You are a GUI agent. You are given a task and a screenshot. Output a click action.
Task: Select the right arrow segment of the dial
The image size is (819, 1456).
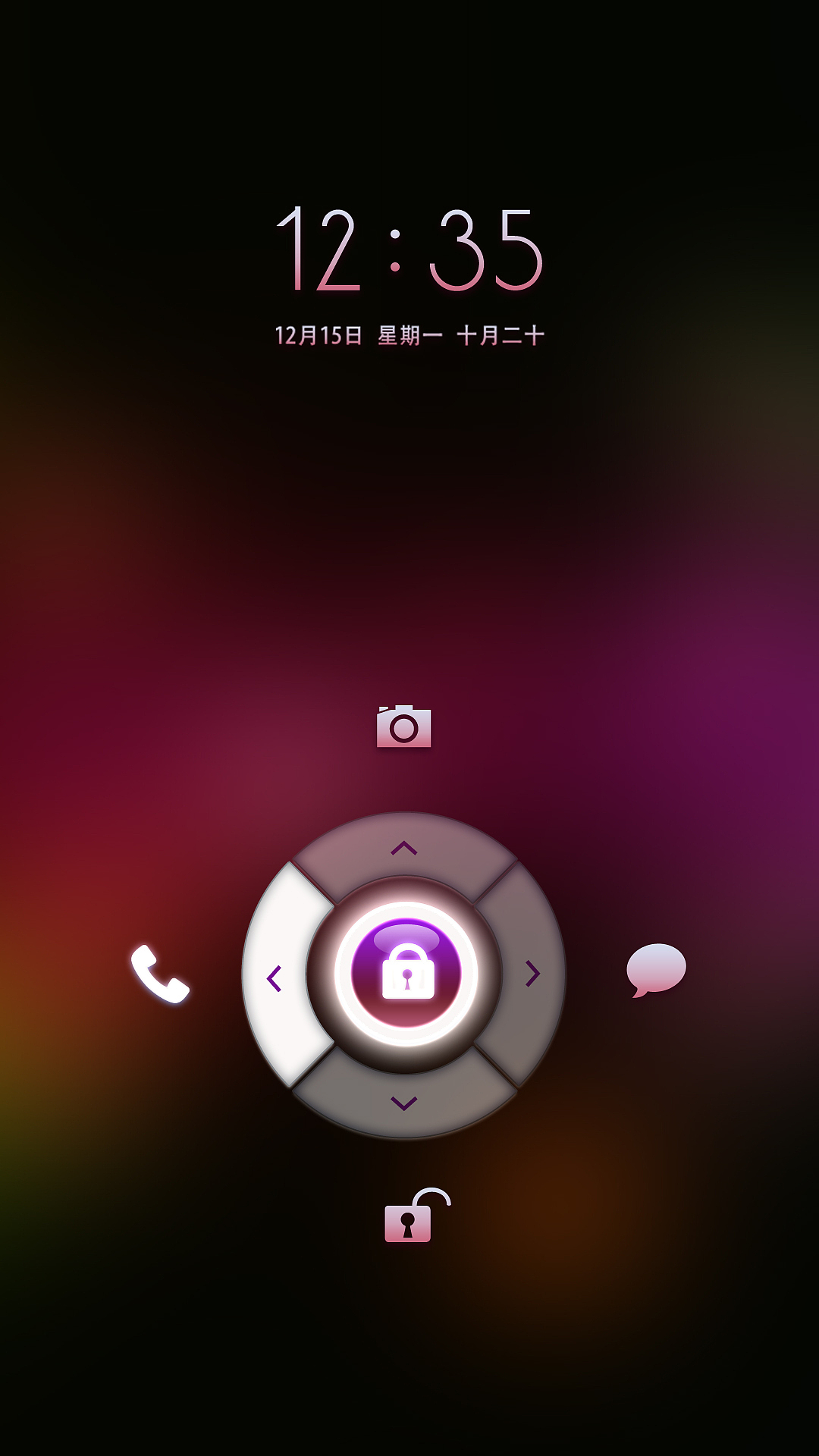click(532, 974)
